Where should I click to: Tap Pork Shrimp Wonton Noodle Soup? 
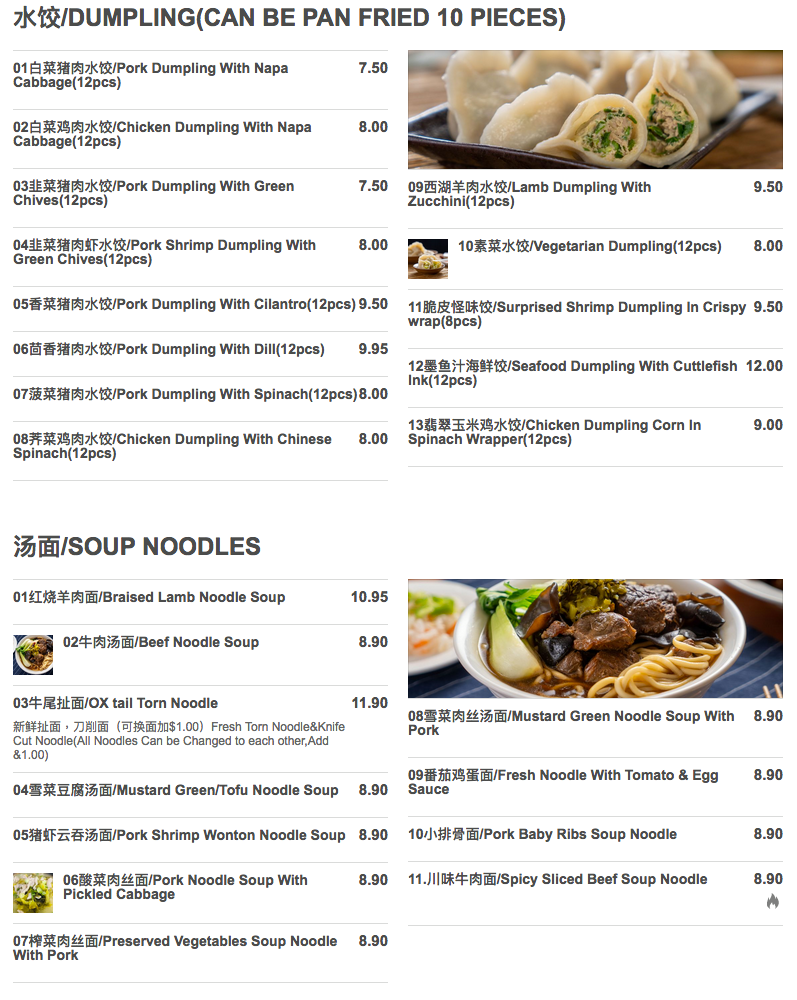(179, 835)
